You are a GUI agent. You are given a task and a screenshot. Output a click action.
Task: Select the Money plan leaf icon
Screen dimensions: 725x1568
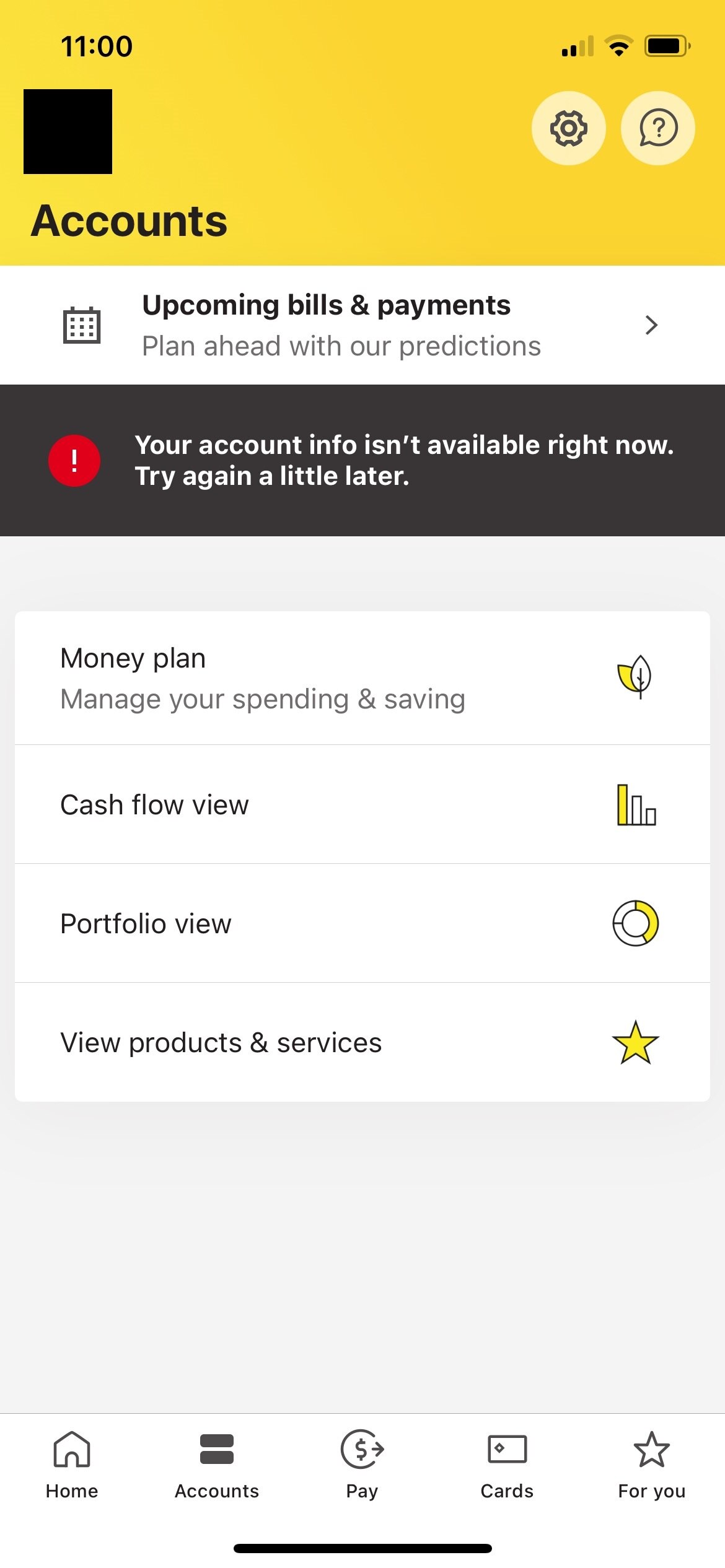[x=635, y=677]
